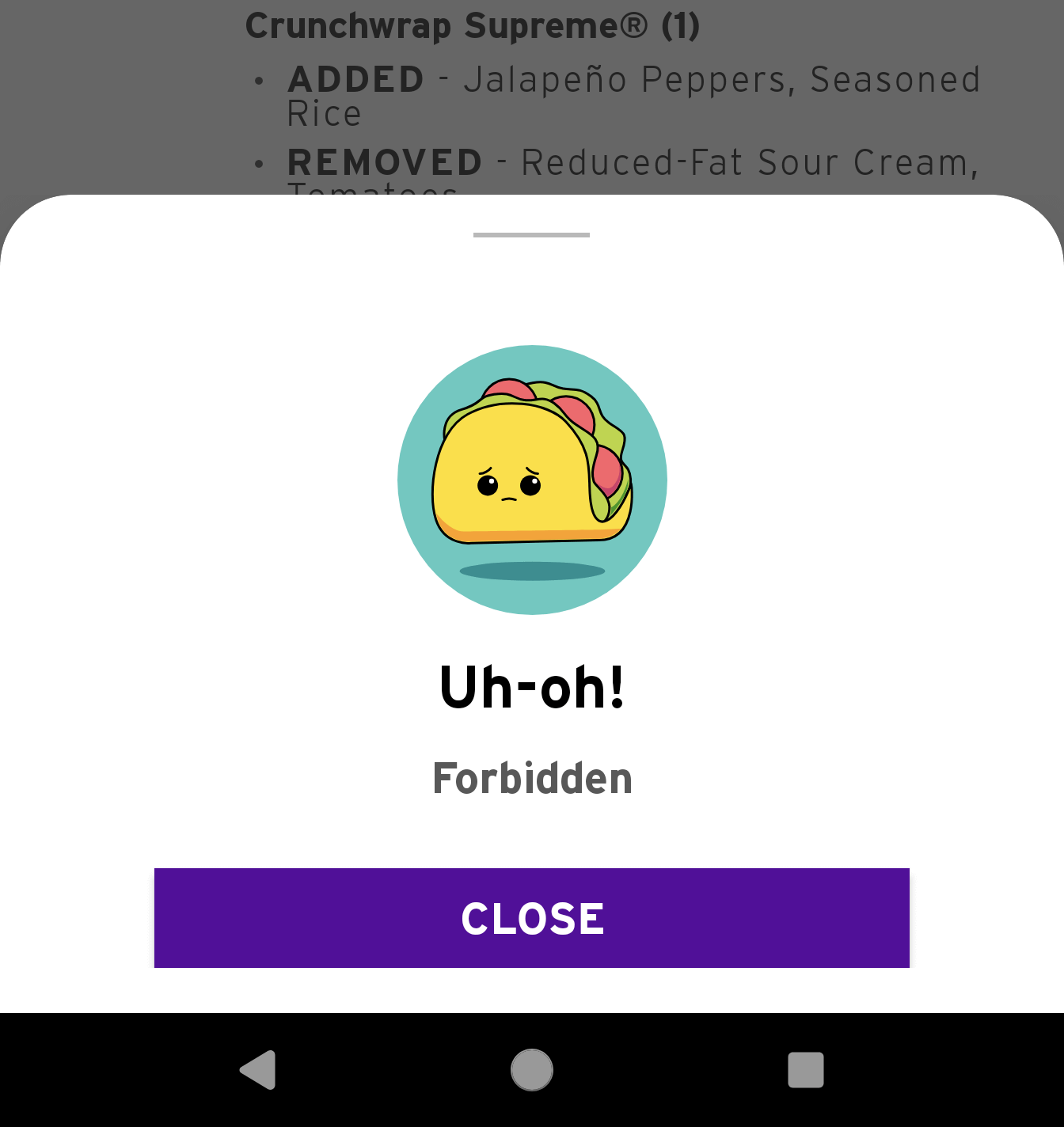This screenshot has height=1127, width=1064.
Task: Open the recent apps overview
Action: [x=805, y=1070]
